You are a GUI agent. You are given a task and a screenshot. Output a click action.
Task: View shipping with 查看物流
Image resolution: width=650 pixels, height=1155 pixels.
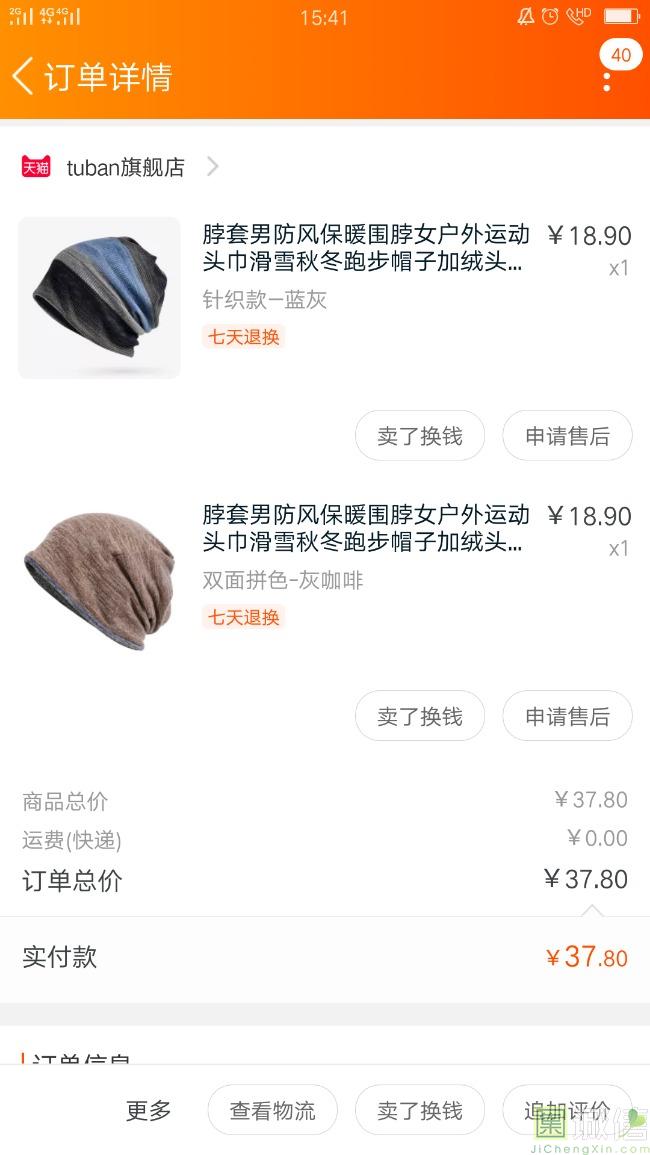tap(272, 1110)
